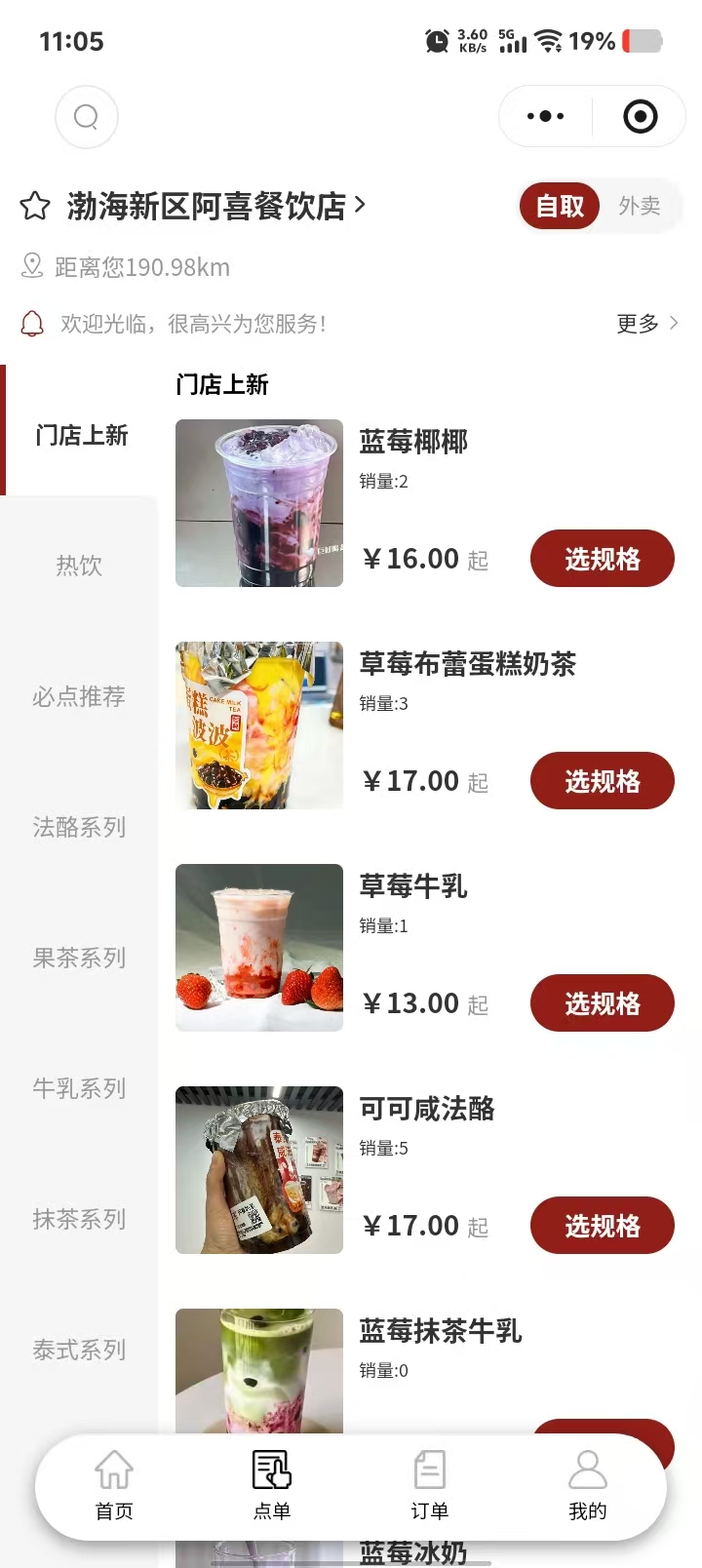Open store details for 渤海新区阿喜餐饮店
Screen dimensions: 702x1568
(214, 206)
